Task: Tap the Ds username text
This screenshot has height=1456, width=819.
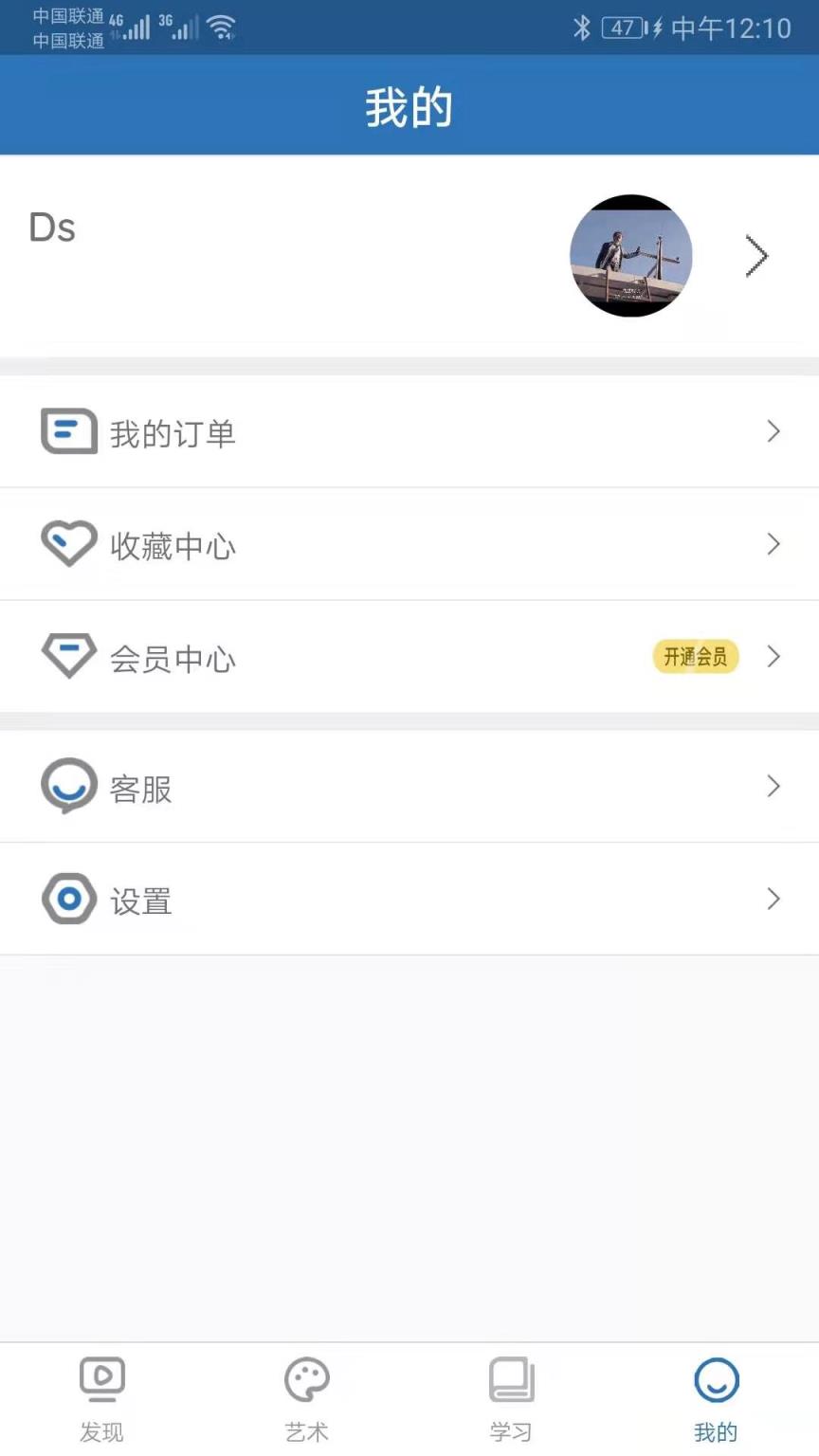Action: point(52,227)
